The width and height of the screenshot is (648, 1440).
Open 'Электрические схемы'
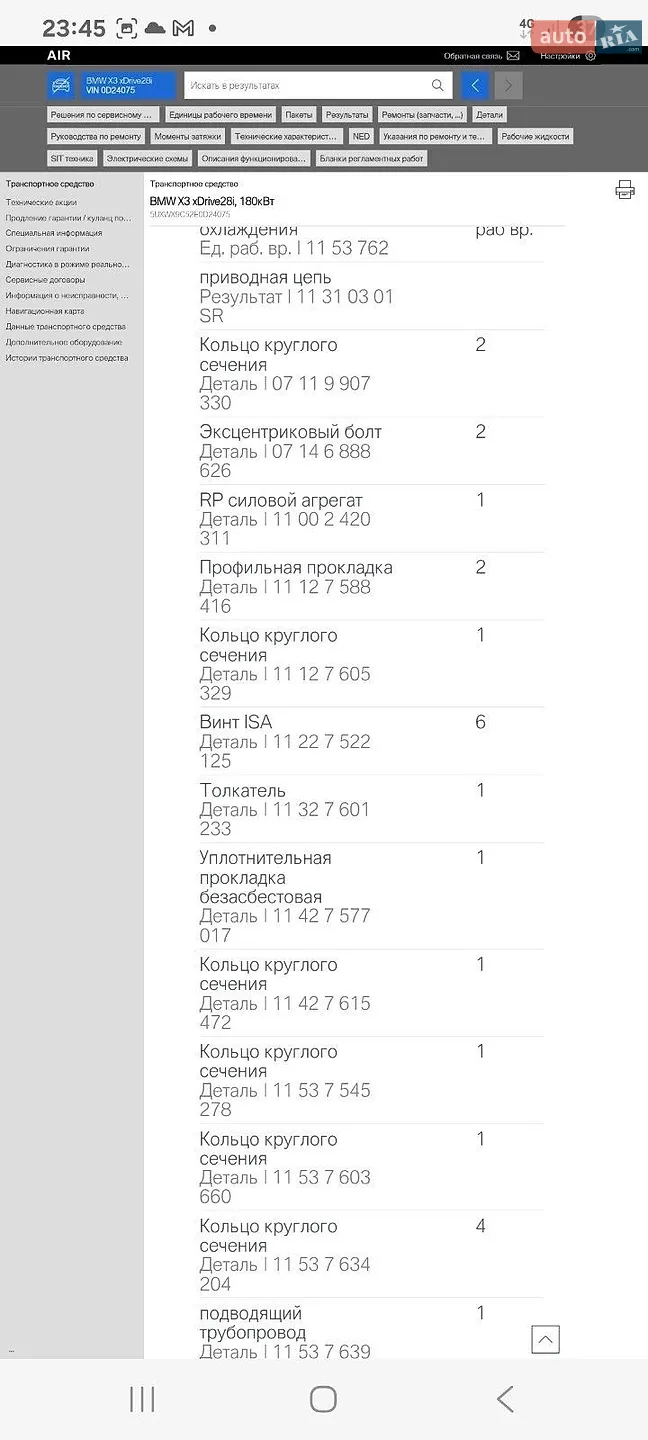tap(147, 158)
